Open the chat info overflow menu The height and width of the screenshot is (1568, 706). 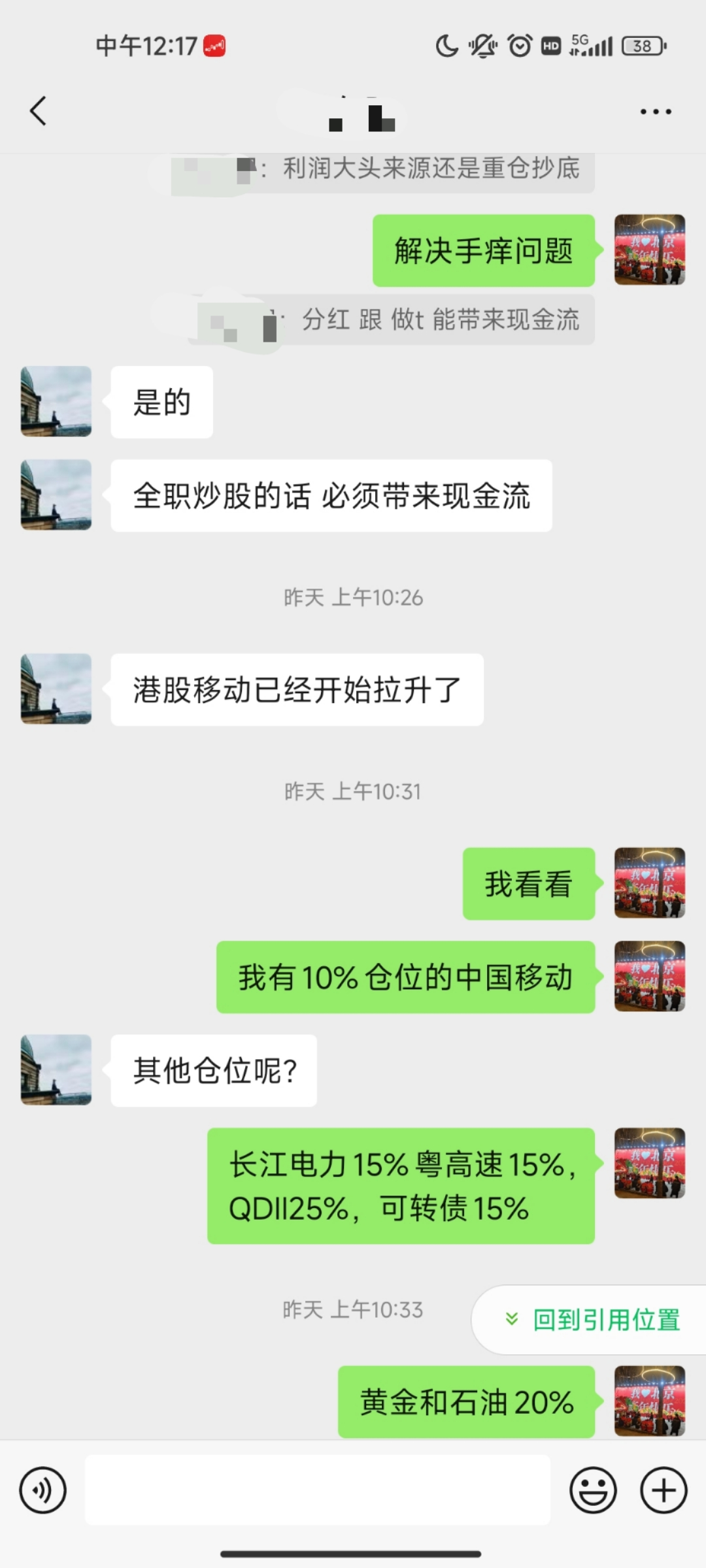[656, 112]
